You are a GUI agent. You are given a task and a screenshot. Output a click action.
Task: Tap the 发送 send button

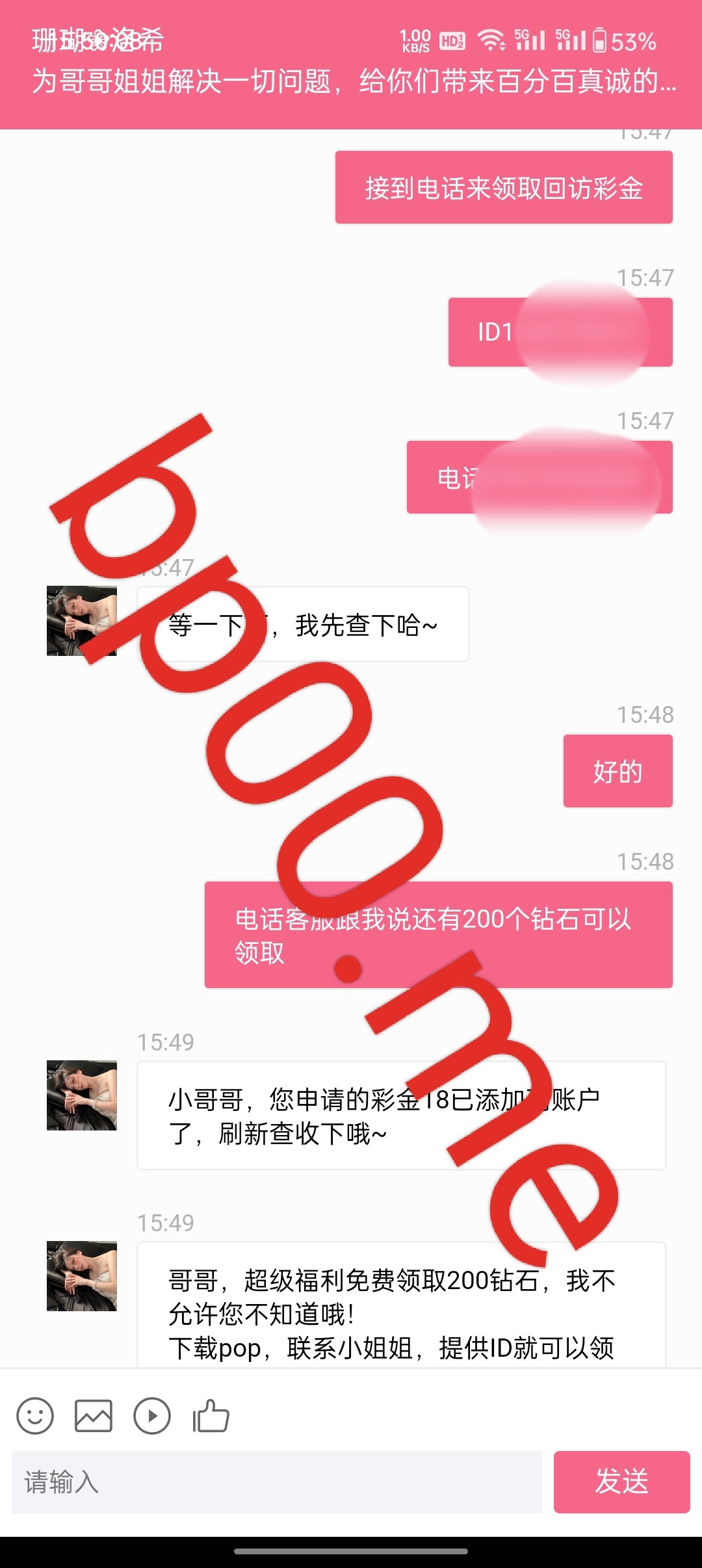pyautogui.click(x=621, y=1482)
